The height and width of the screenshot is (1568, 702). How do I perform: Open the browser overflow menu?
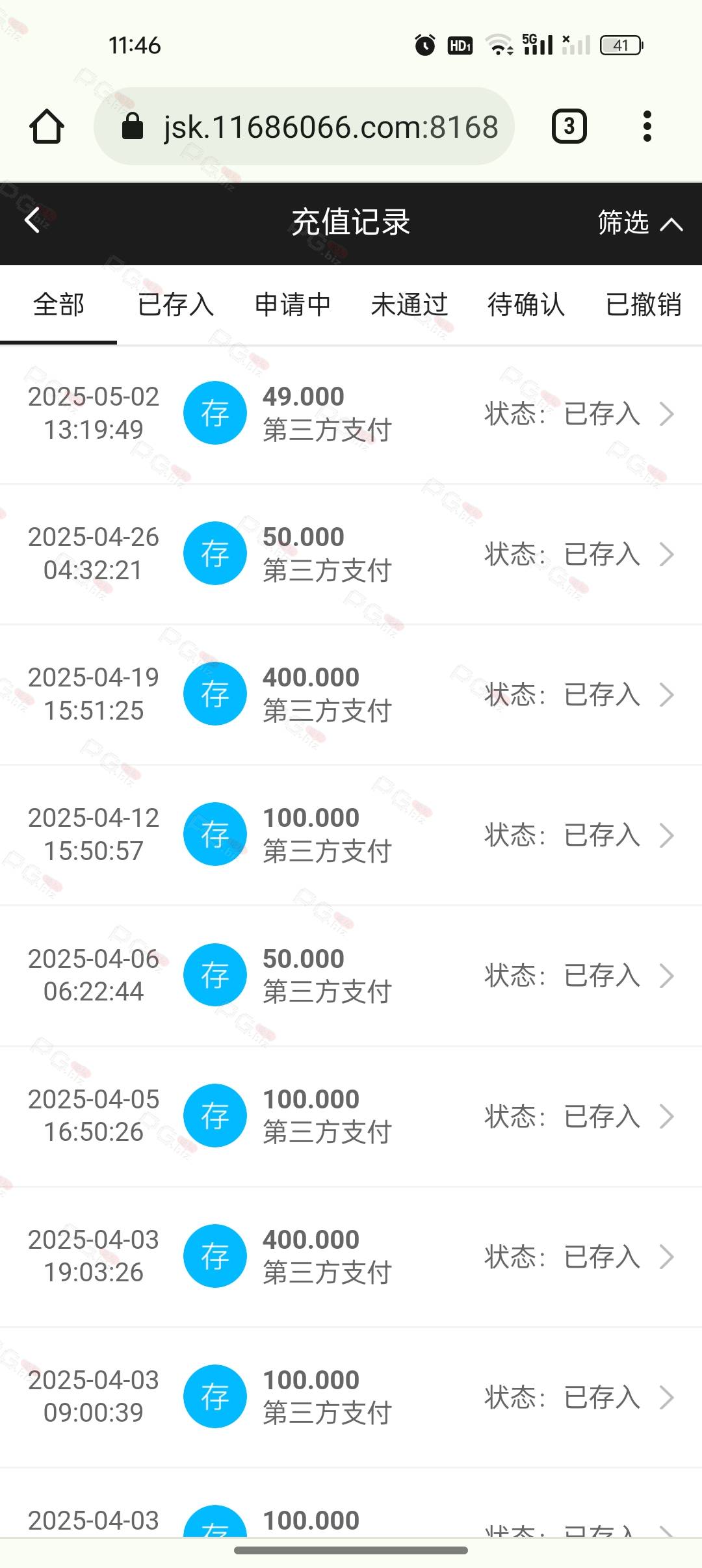647,126
